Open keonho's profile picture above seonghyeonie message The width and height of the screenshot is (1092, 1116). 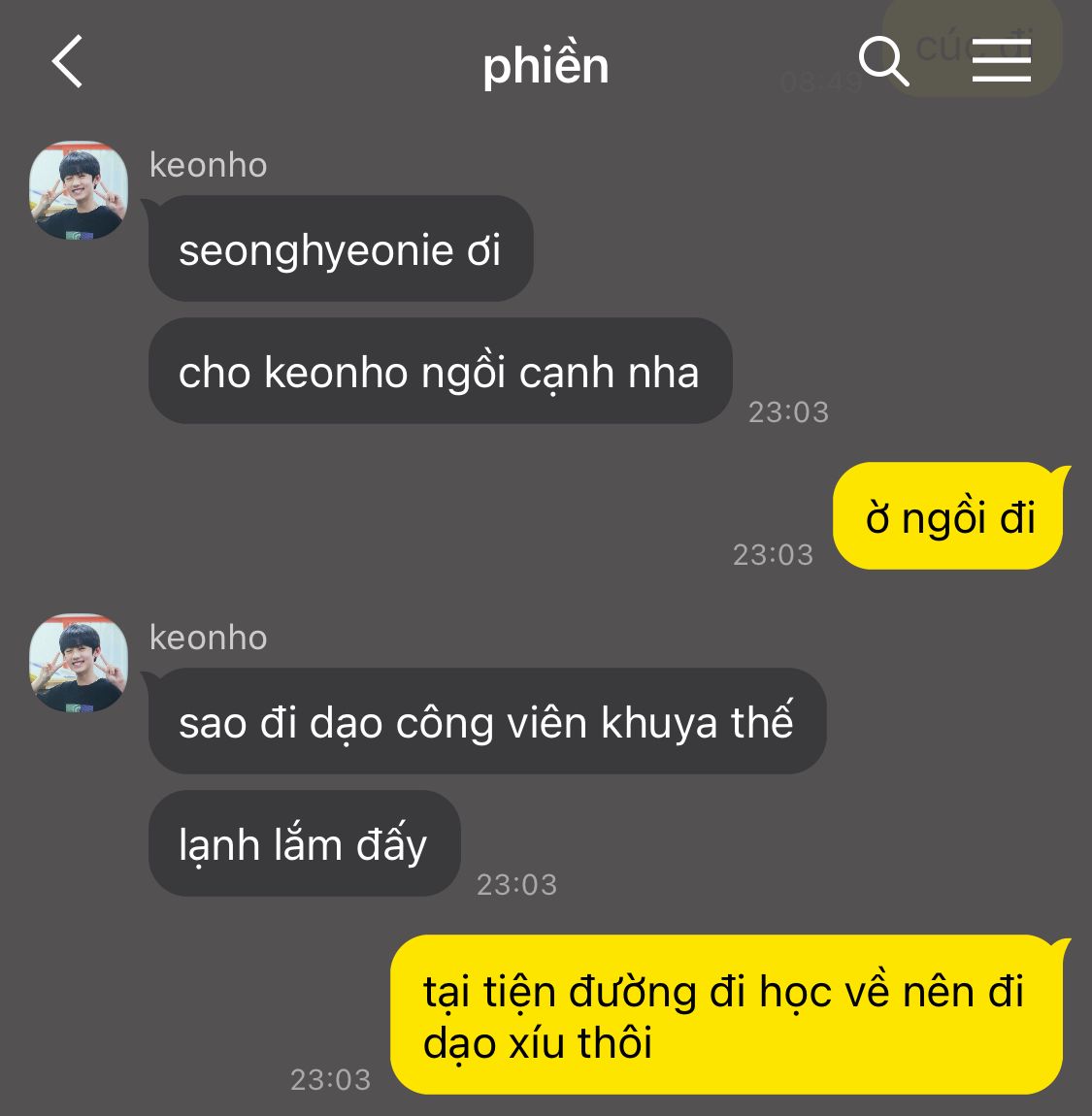click(x=79, y=191)
